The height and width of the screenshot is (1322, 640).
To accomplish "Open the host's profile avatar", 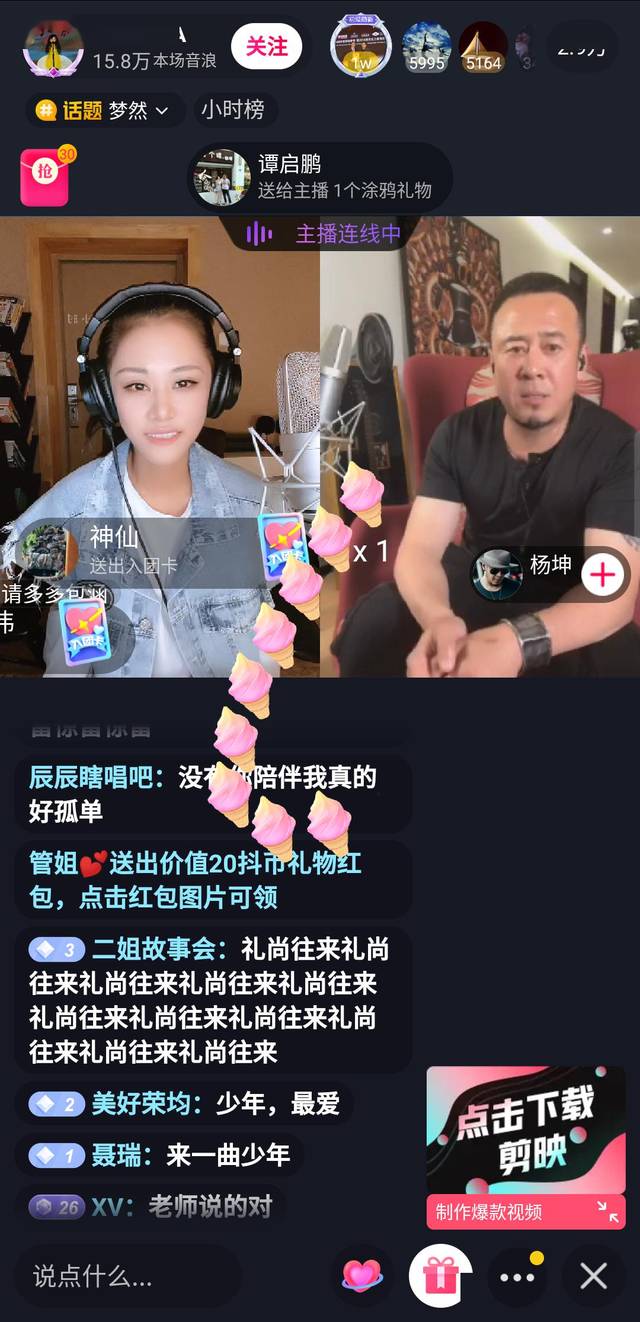I will coord(53,47).
